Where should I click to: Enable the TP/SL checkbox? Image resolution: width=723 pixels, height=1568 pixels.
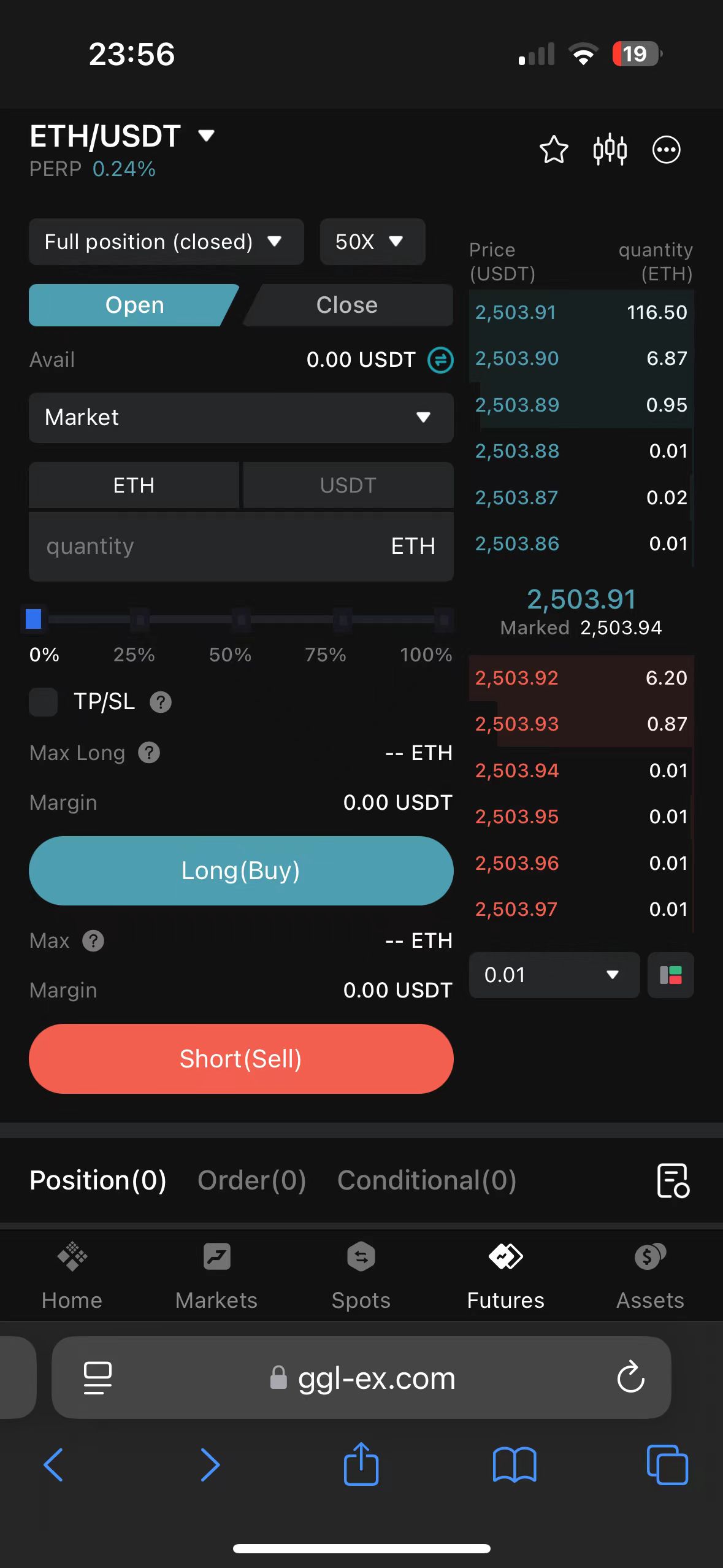click(x=44, y=702)
